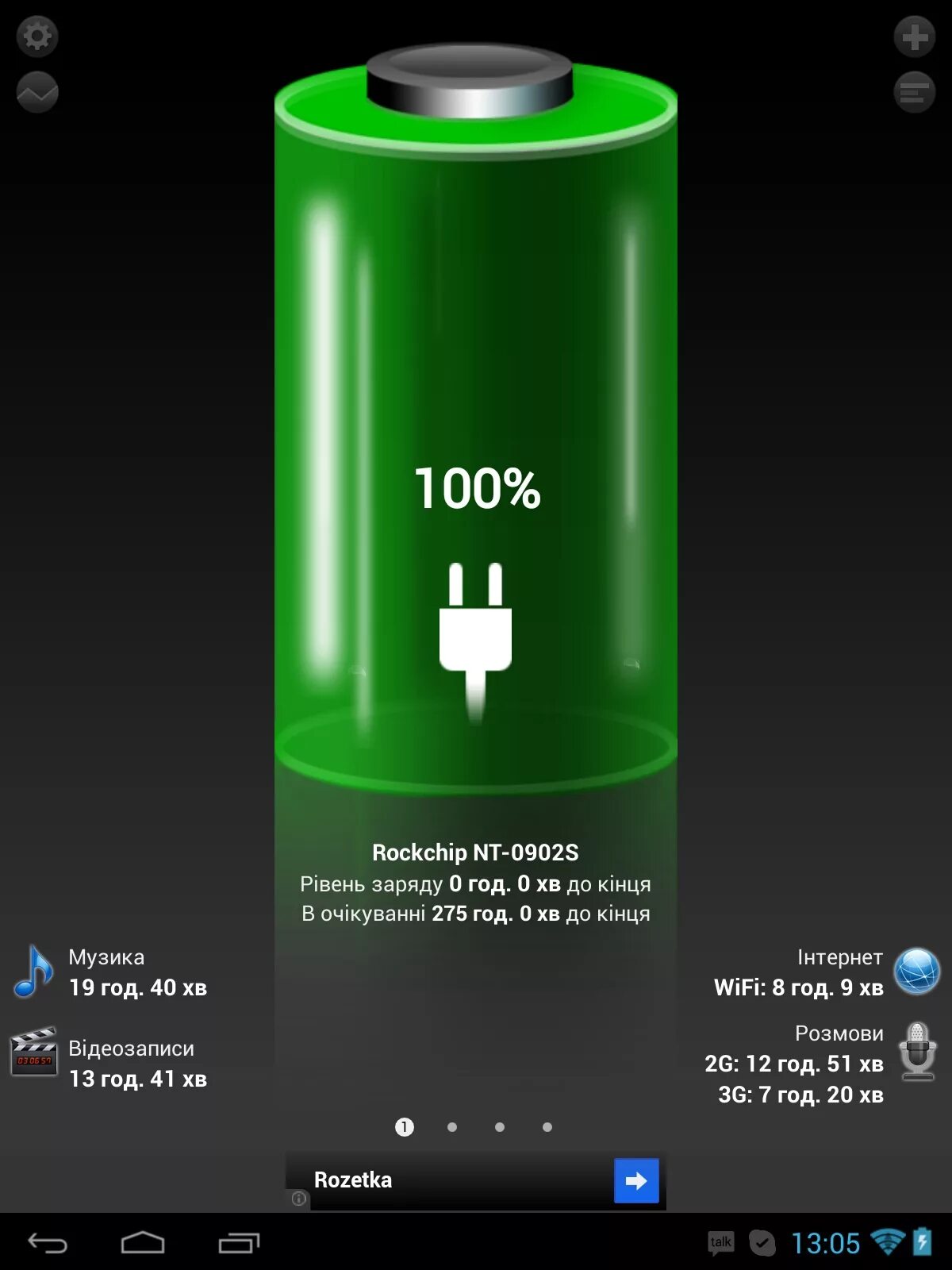Tap the Home navigation button
This screenshot has width=952, height=1270.
coord(144,1242)
